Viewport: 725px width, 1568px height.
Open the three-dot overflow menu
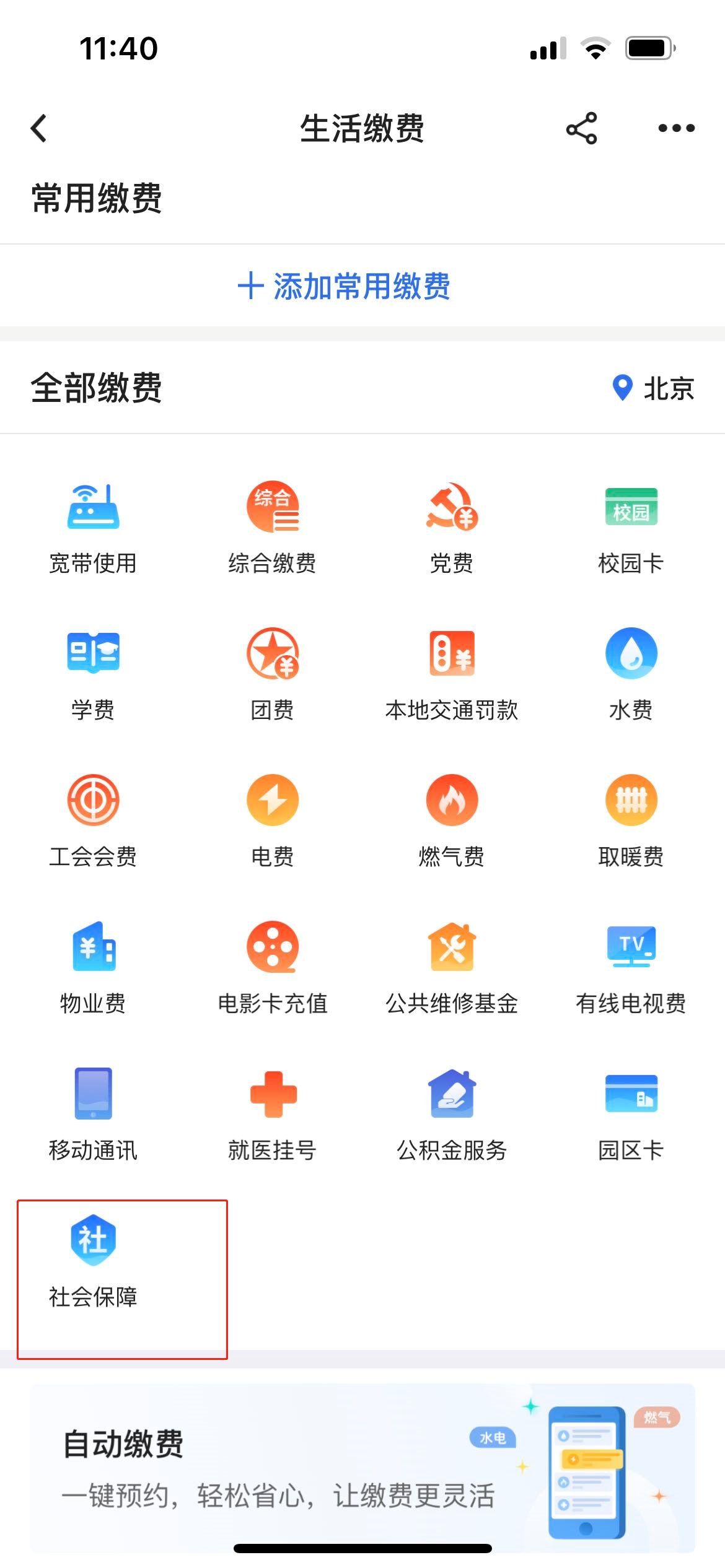[x=676, y=128]
